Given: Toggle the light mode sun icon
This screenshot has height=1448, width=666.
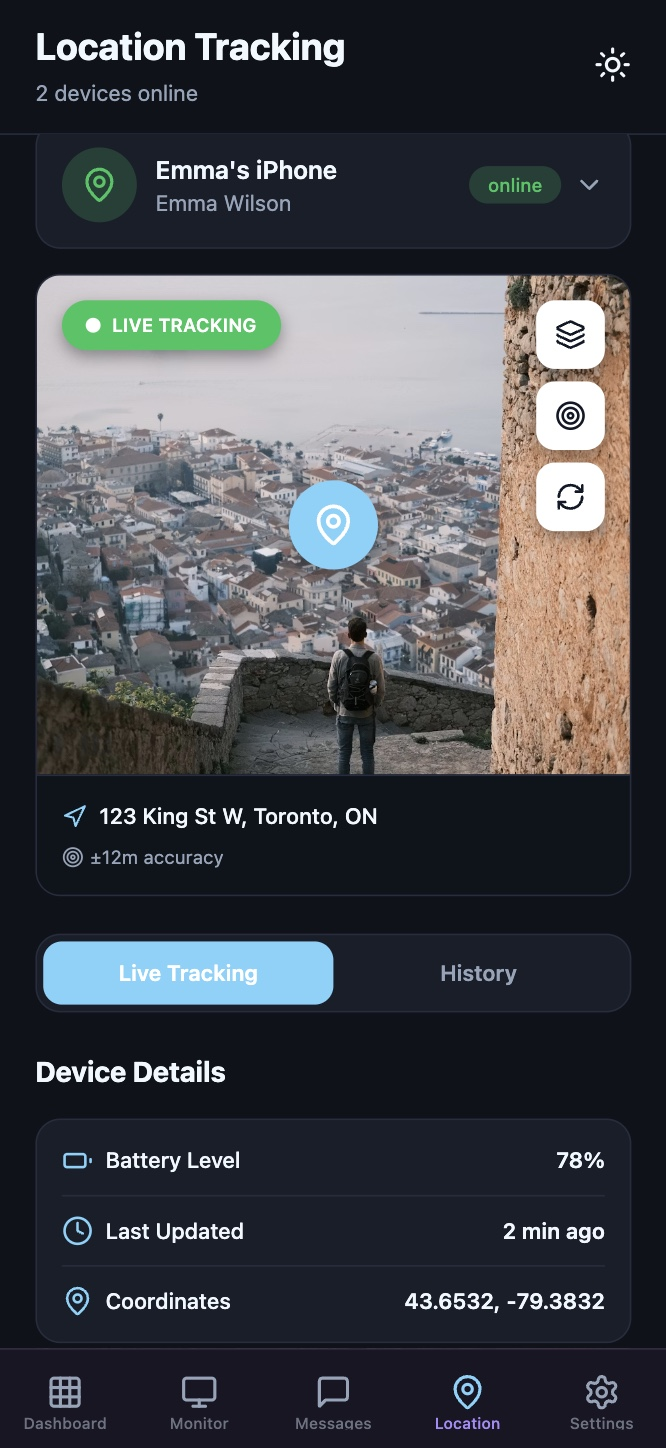Looking at the screenshot, I should (612, 66).
